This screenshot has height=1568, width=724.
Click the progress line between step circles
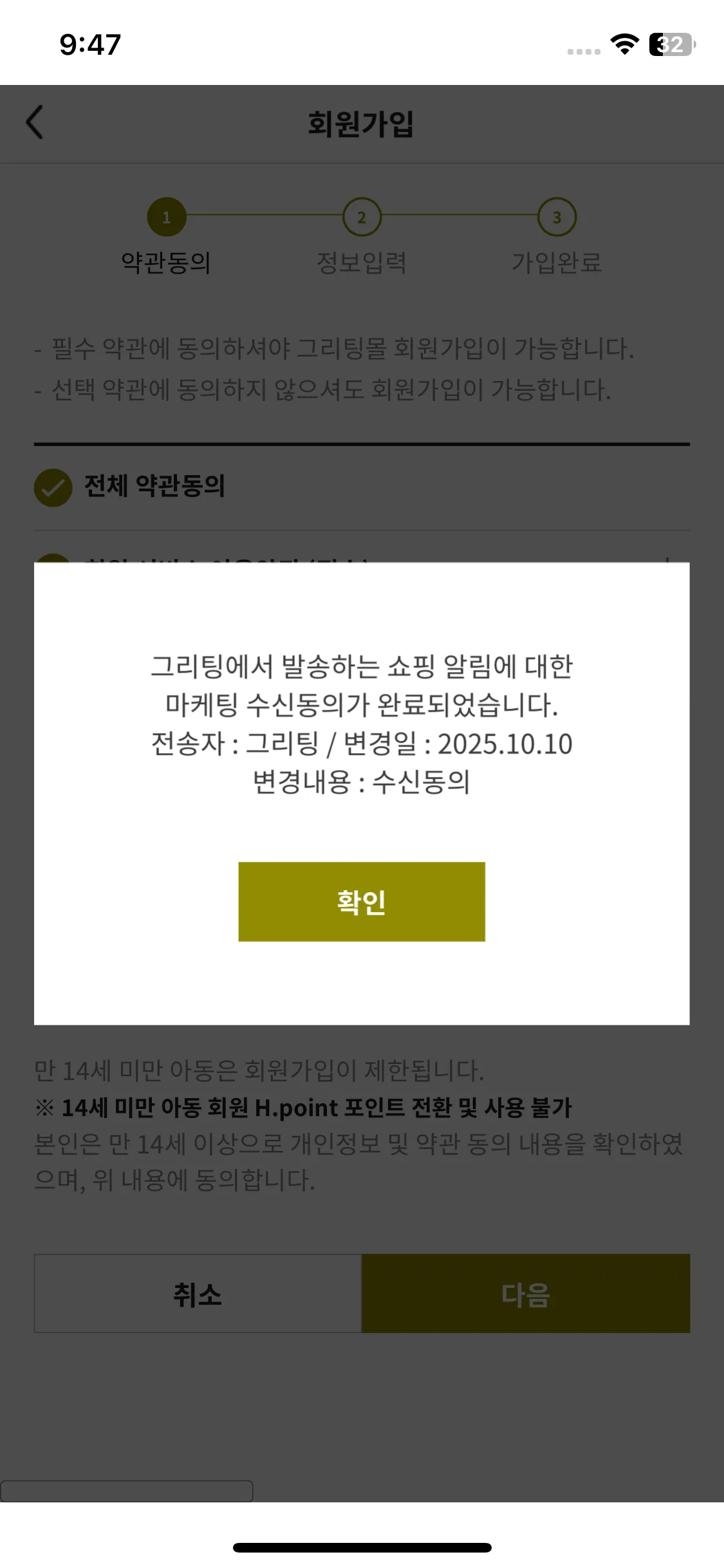[264, 218]
